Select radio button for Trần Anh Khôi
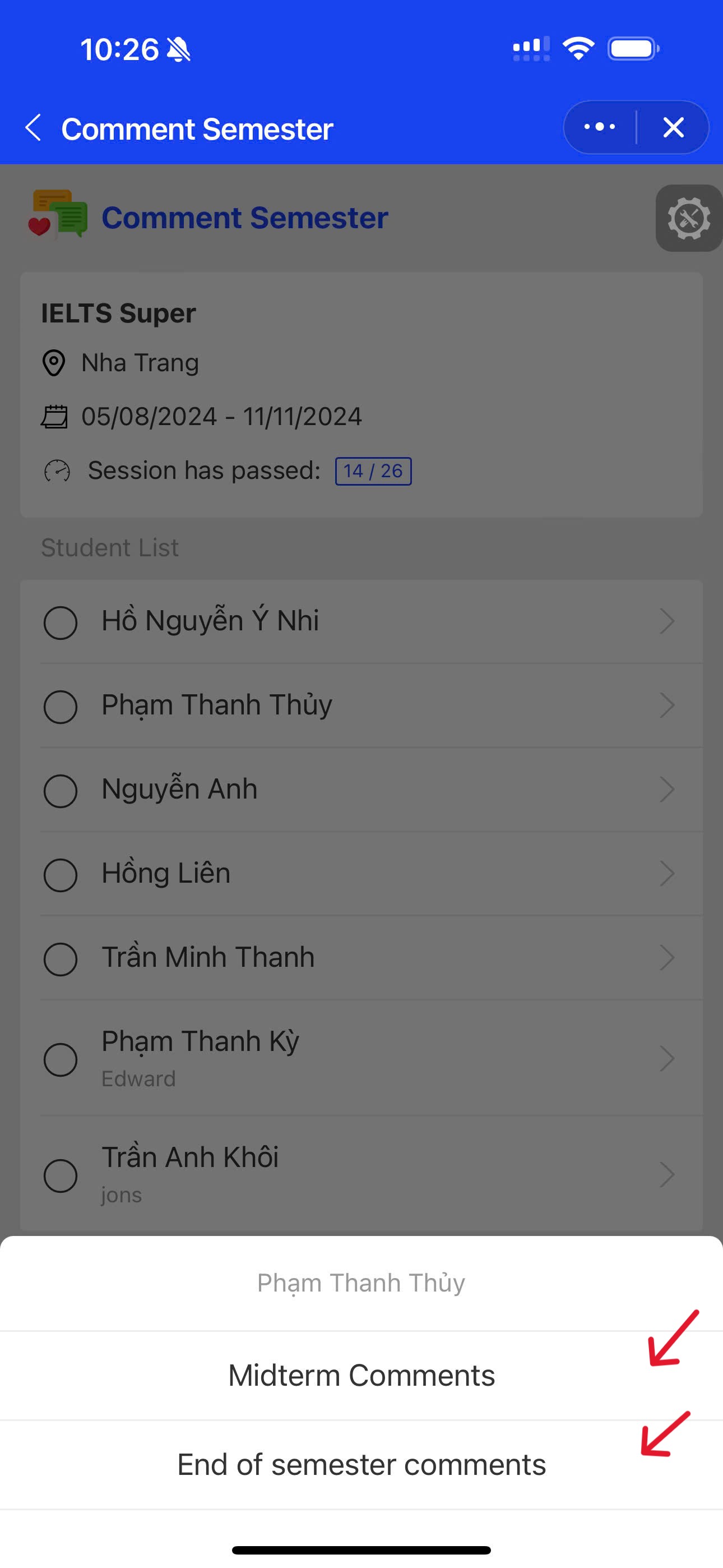 tap(61, 1175)
